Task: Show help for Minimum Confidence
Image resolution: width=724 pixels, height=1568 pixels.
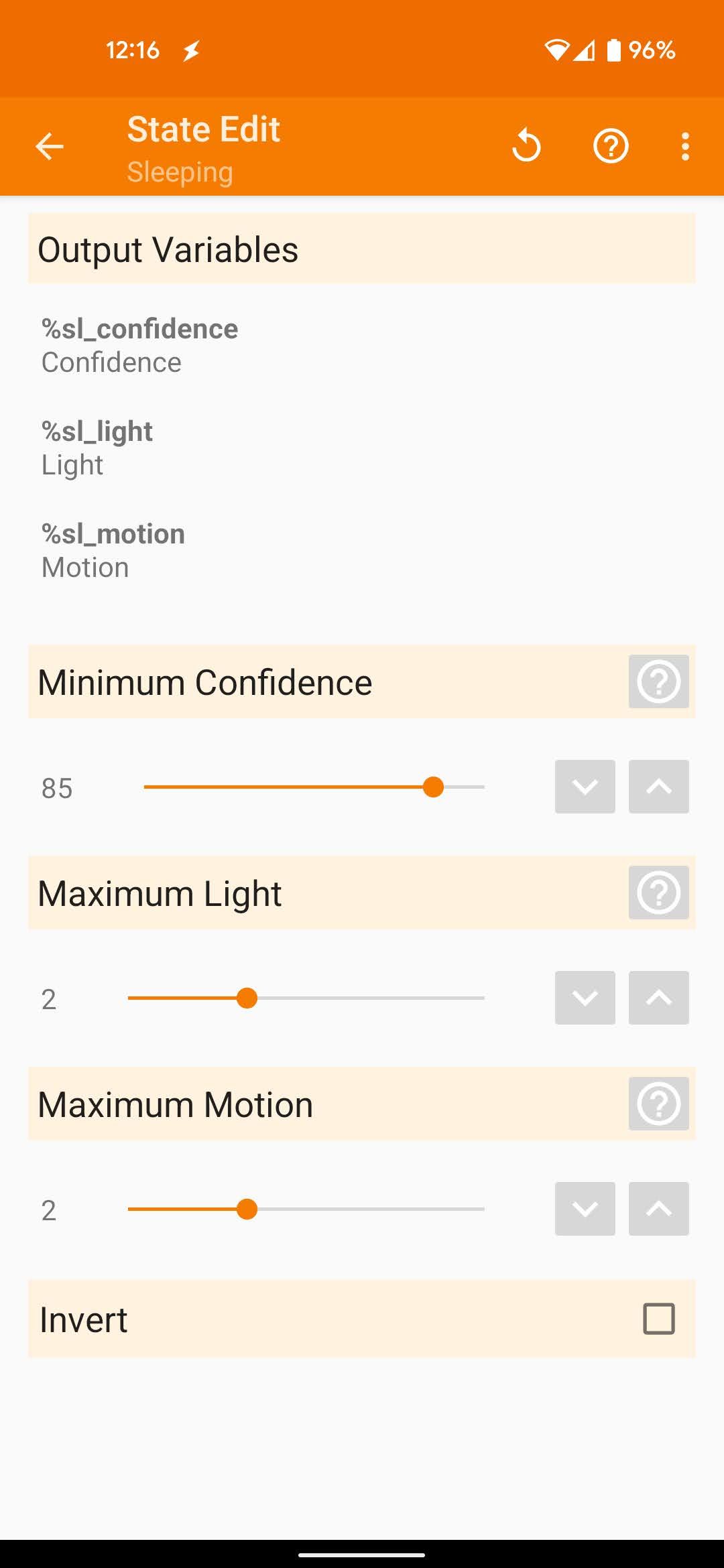Action: [658, 682]
